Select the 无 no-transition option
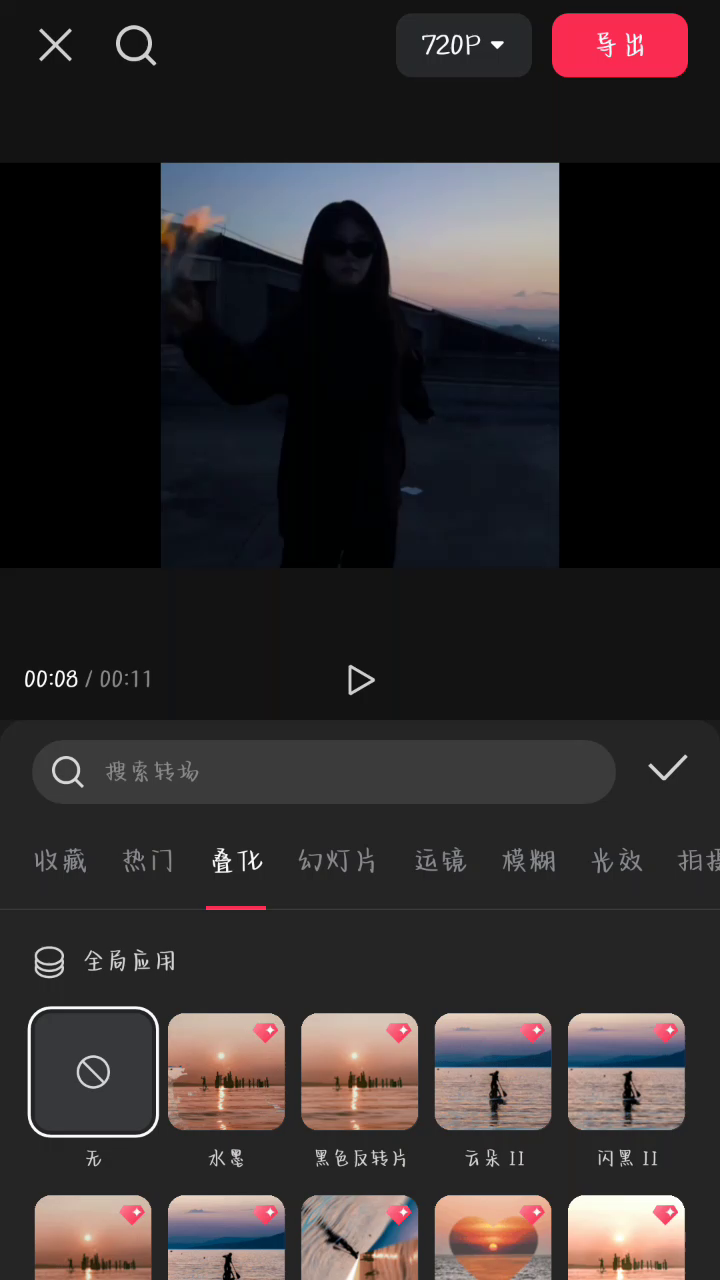 click(x=93, y=1072)
